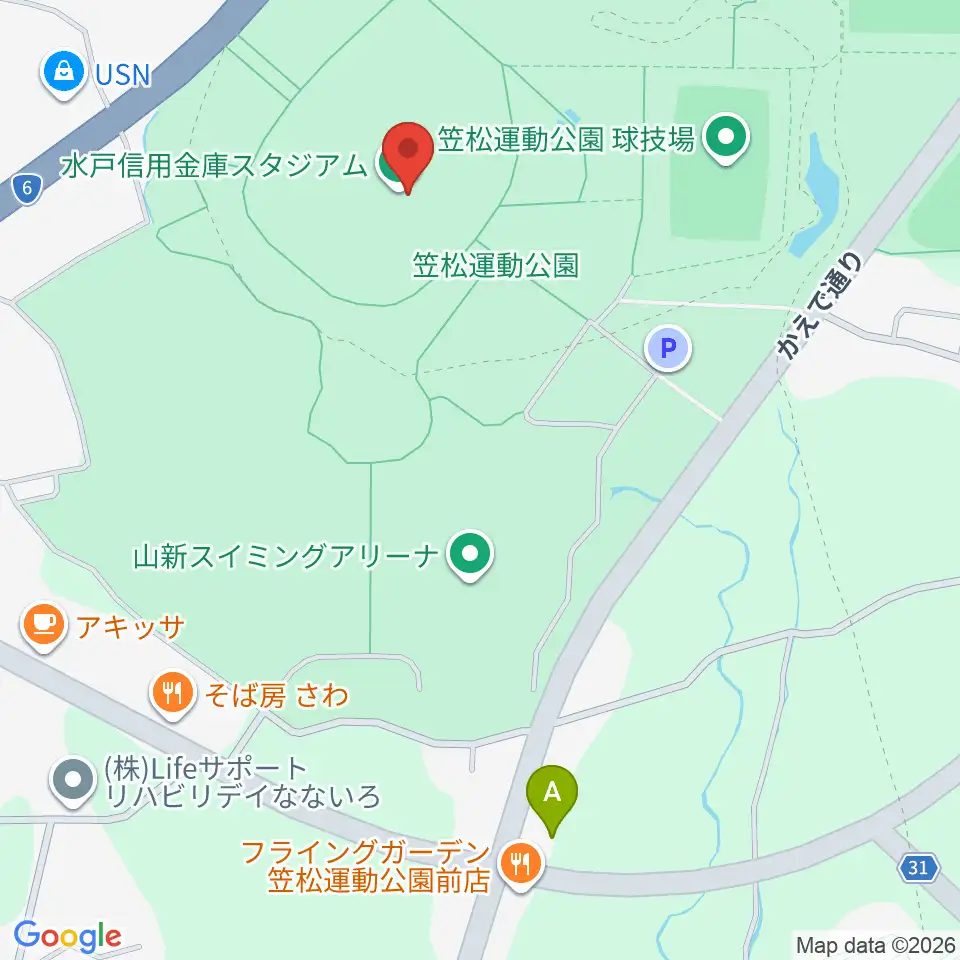960x960 pixels.
Task: Open the フライングガーデン 笠松運動公園前店 restaurant pin
Action: (x=521, y=866)
